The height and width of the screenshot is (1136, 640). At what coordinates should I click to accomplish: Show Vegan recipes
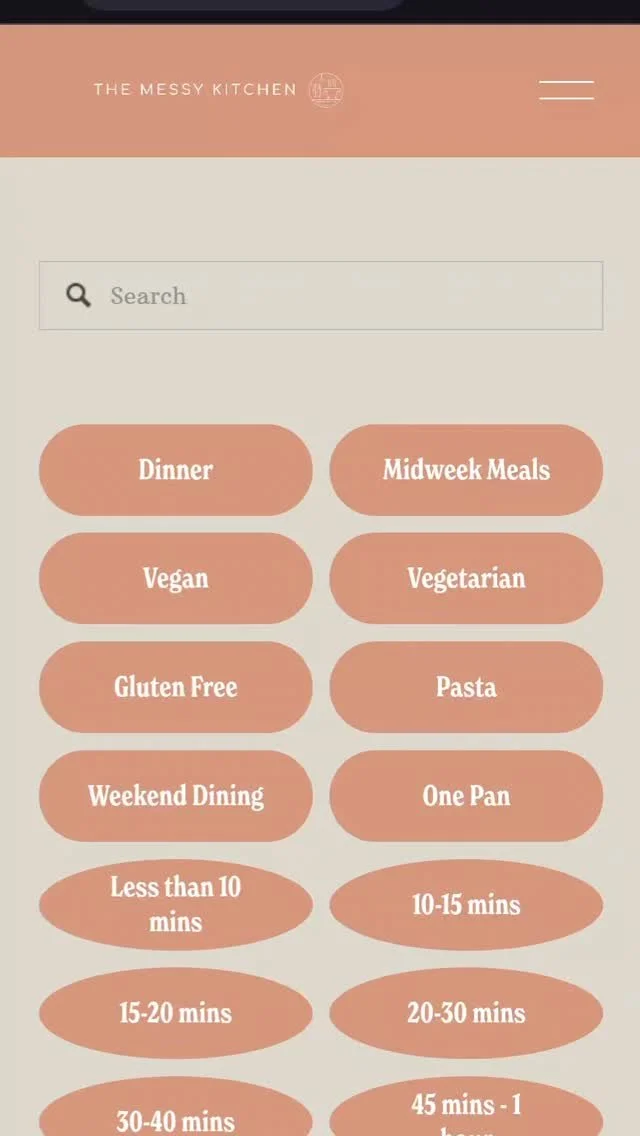click(176, 578)
